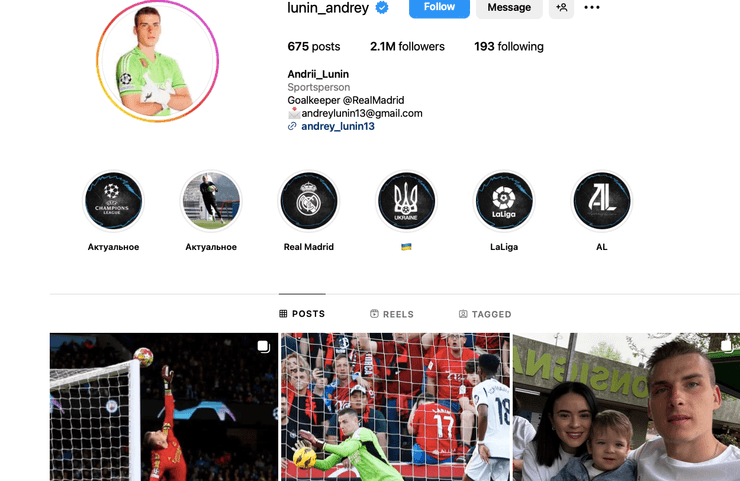This screenshot has width=740, height=481.
Task: Open the green kit ball catch post
Action: click(395, 407)
